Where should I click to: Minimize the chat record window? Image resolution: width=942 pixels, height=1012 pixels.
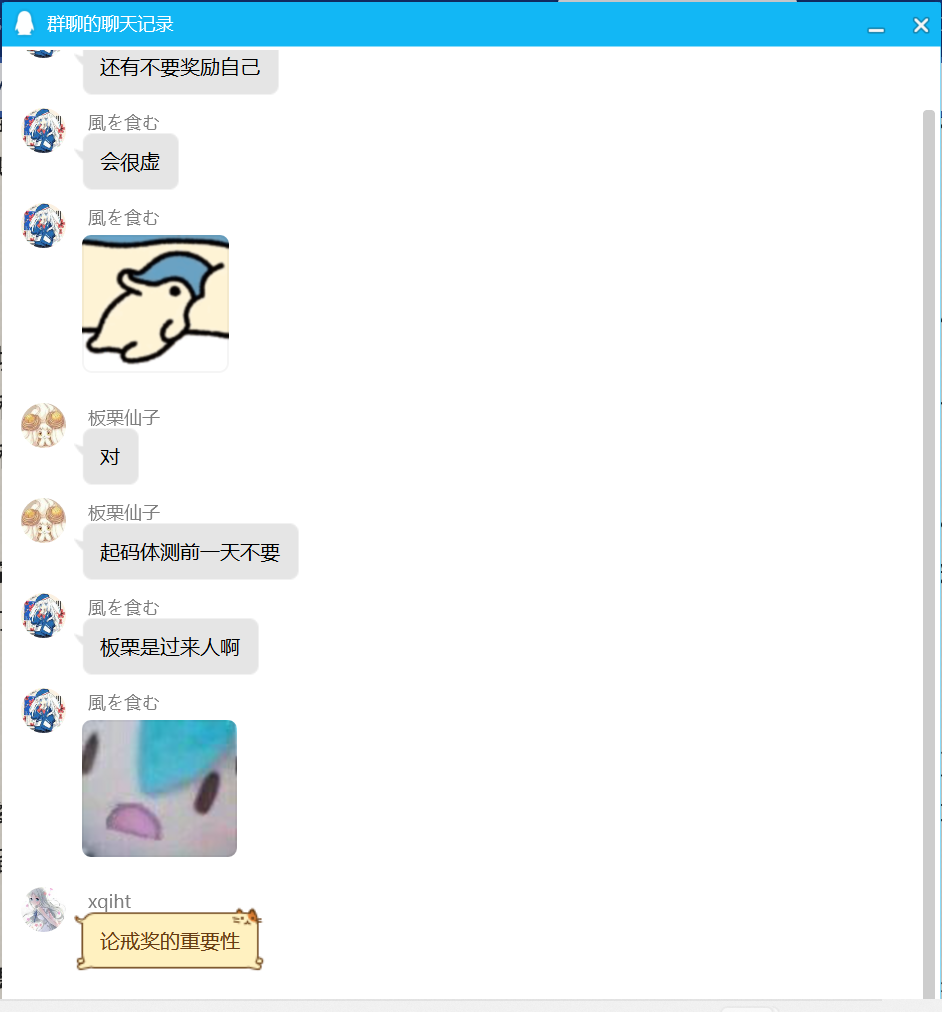click(876, 27)
